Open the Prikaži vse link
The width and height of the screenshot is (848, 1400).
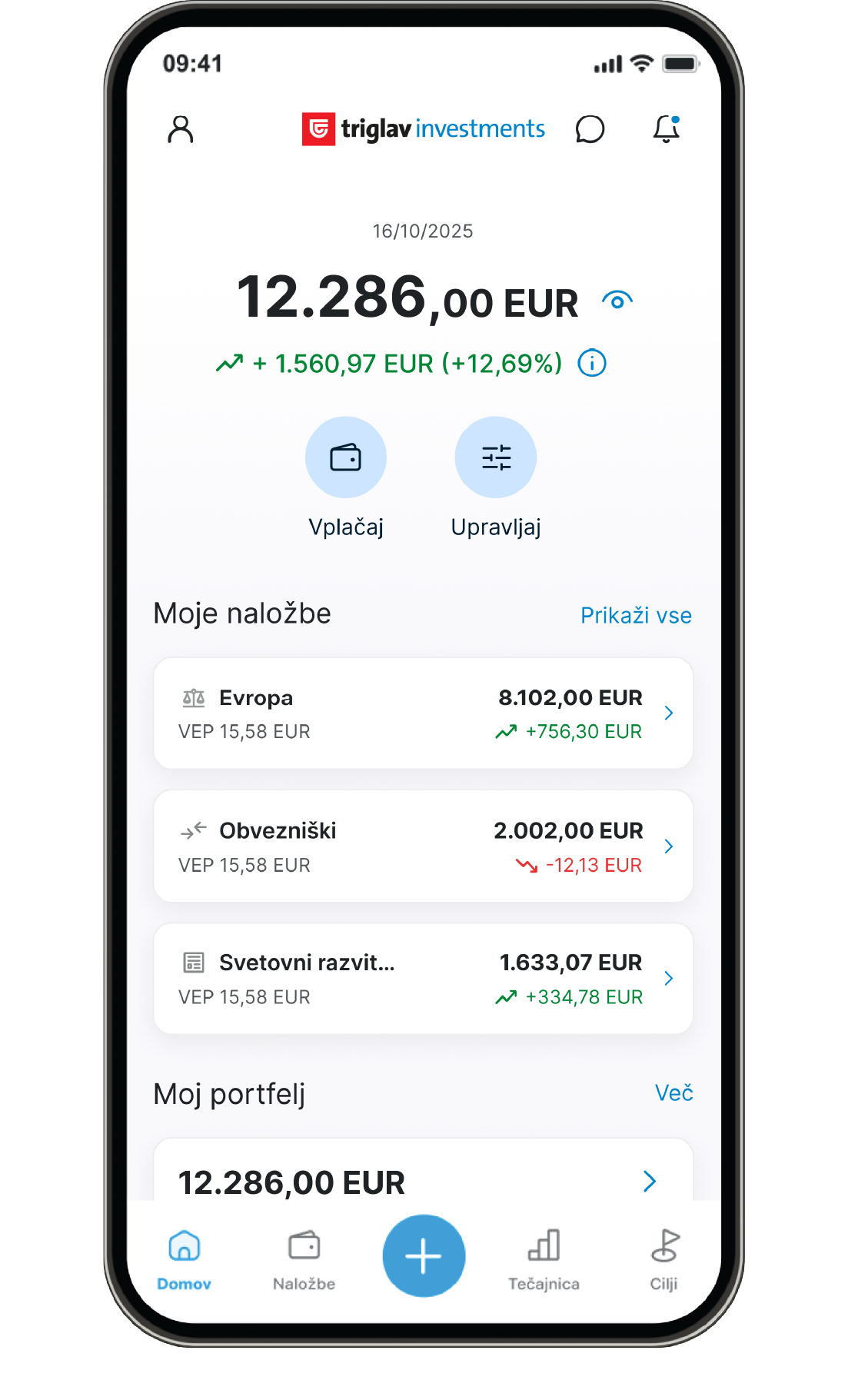coord(636,615)
